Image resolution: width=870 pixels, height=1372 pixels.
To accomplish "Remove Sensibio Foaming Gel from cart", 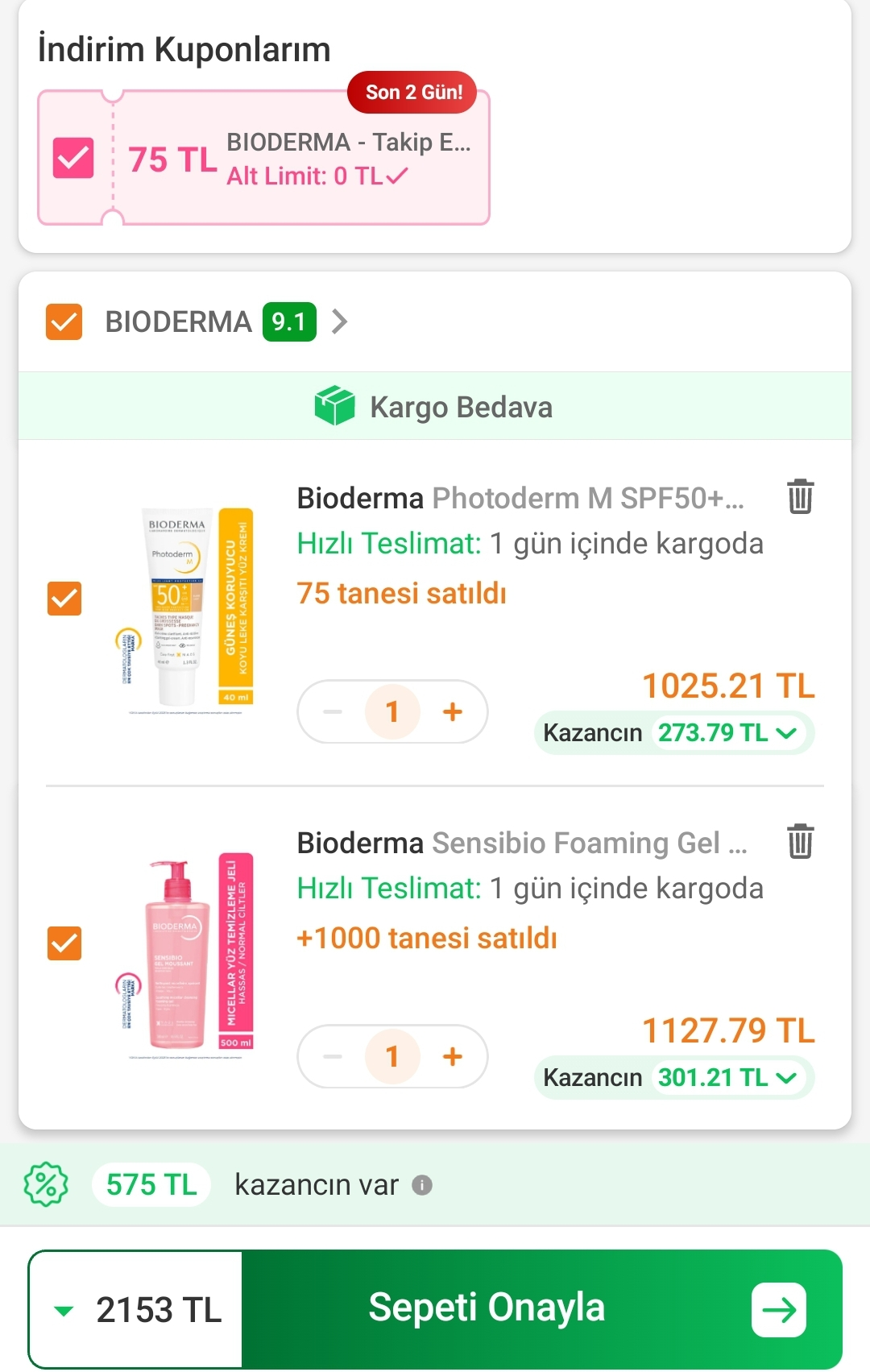I will (800, 841).
